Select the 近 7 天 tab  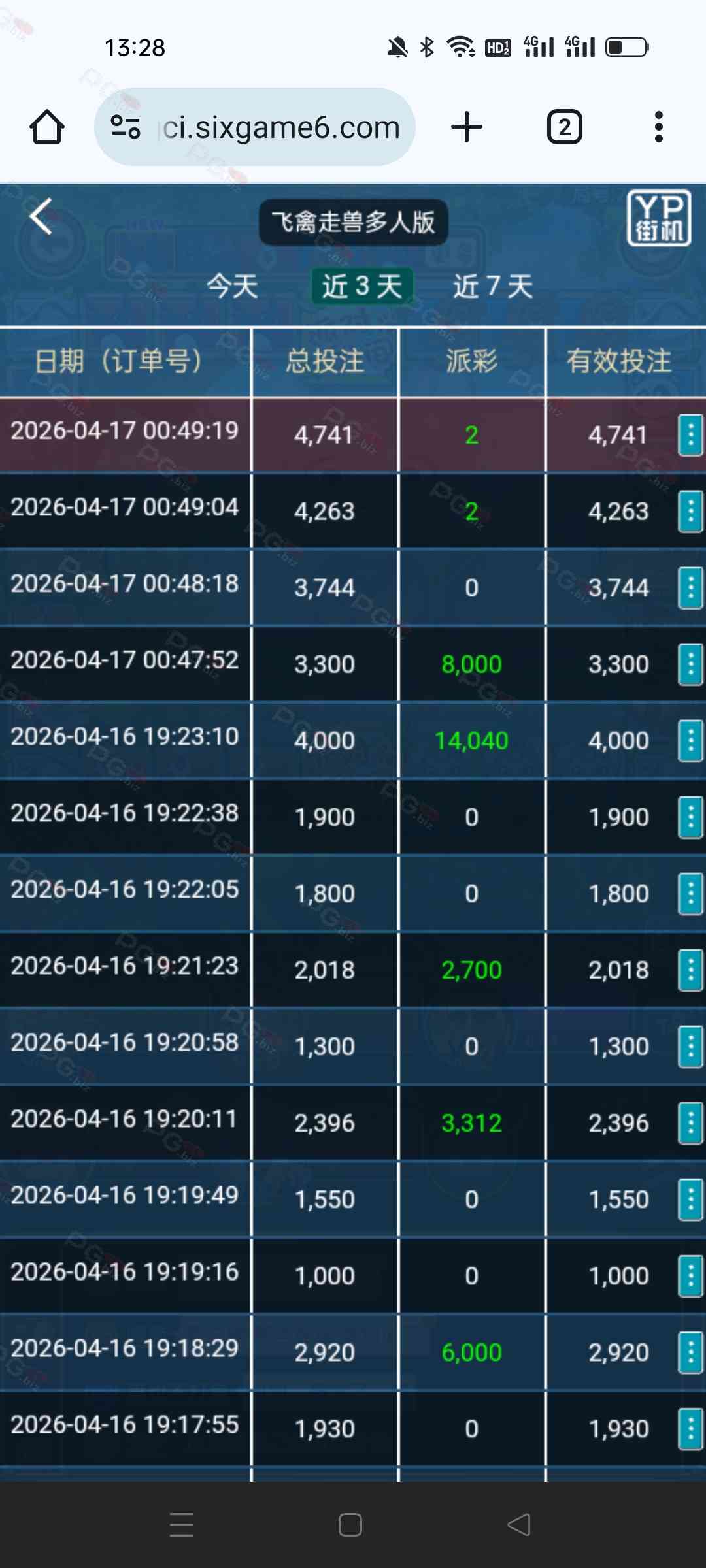coord(494,286)
